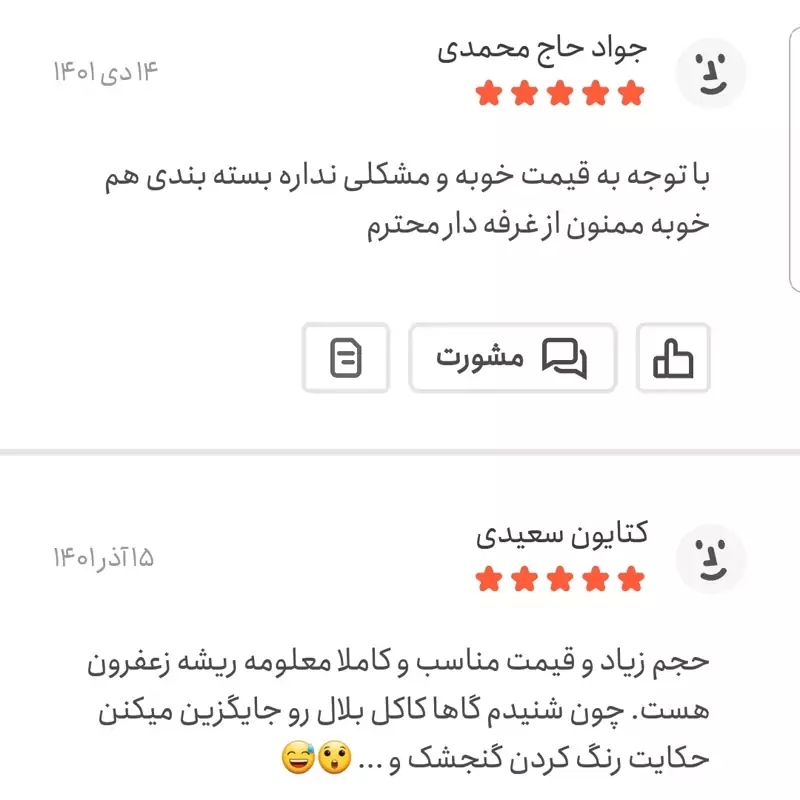Like جواد حاج محمدی's review

click(673, 357)
